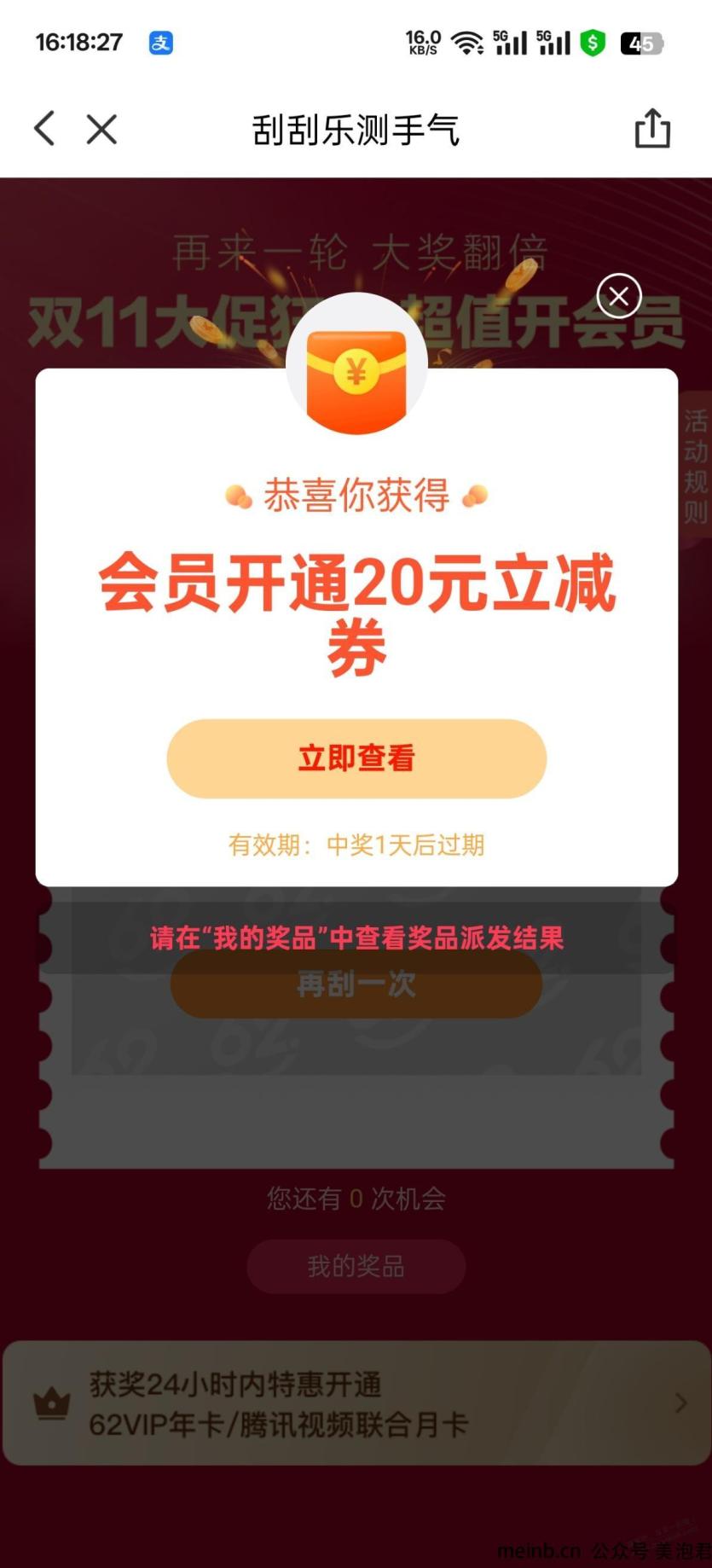Go back using the top-left arrow
This screenshot has width=712, height=1568.
tap(45, 130)
